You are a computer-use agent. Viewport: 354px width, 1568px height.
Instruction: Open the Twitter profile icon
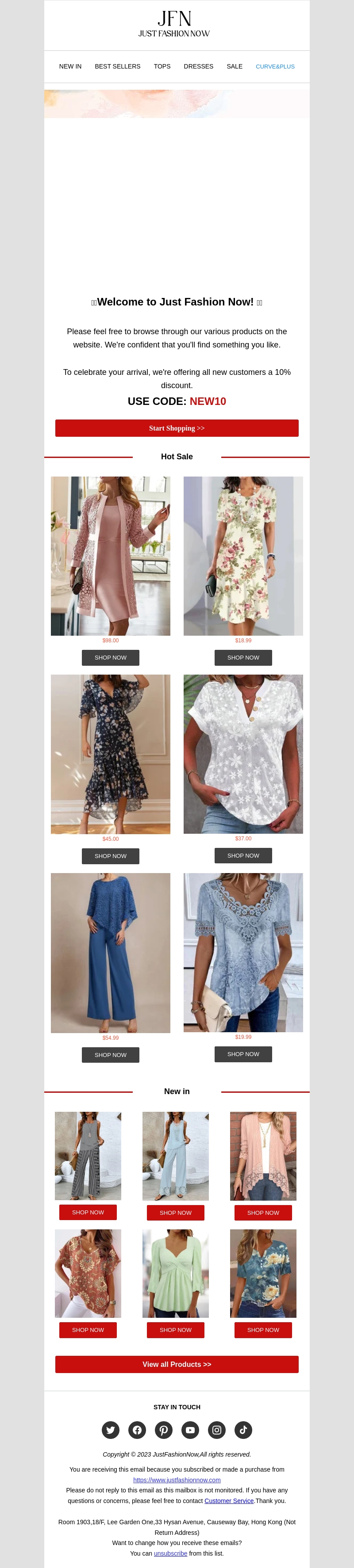(110, 1430)
